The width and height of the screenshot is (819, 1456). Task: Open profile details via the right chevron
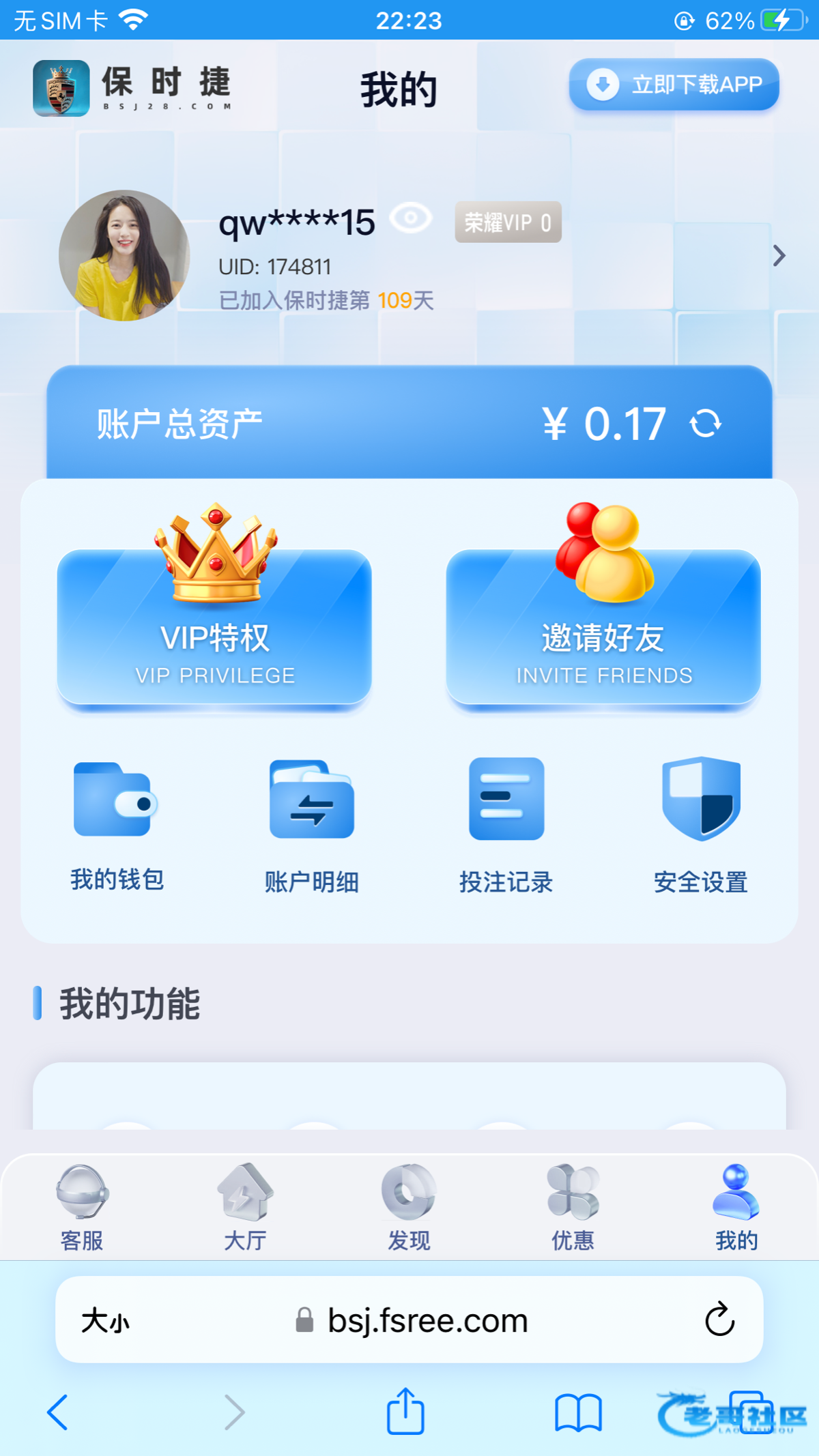click(779, 256)
